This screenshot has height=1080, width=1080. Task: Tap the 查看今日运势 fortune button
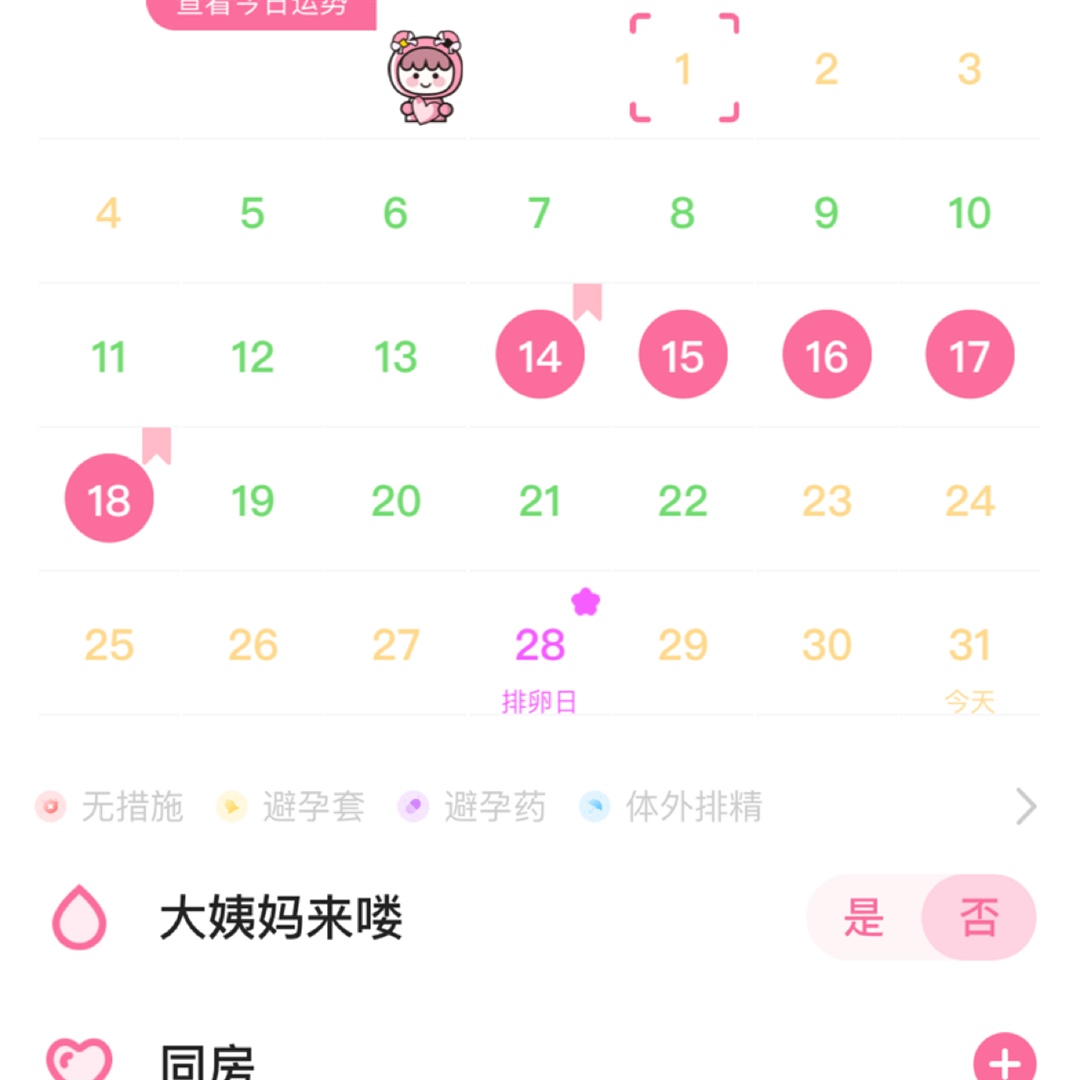pos(262,10)
